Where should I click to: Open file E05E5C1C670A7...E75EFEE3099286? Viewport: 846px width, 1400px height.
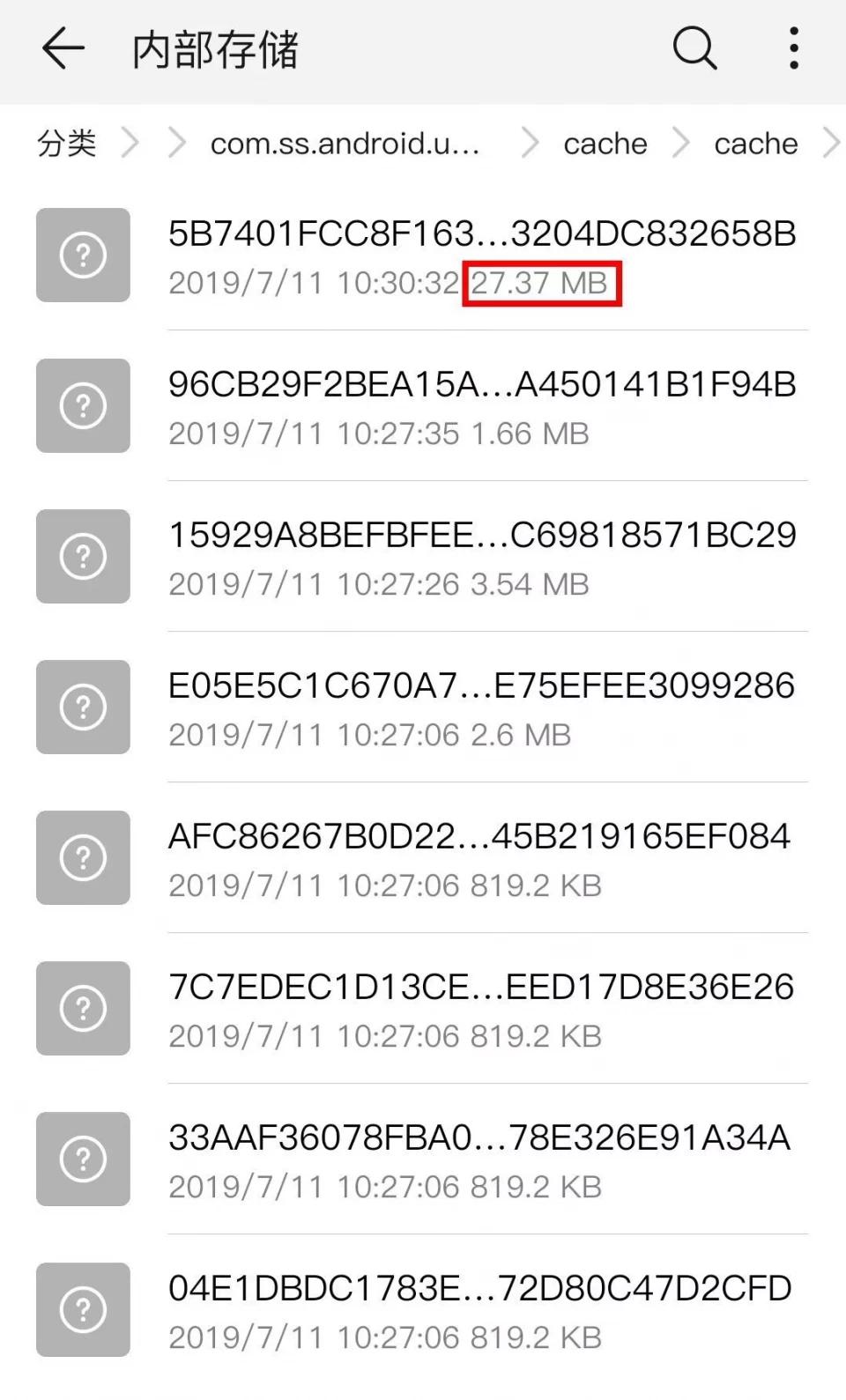[x=423, y=707]
